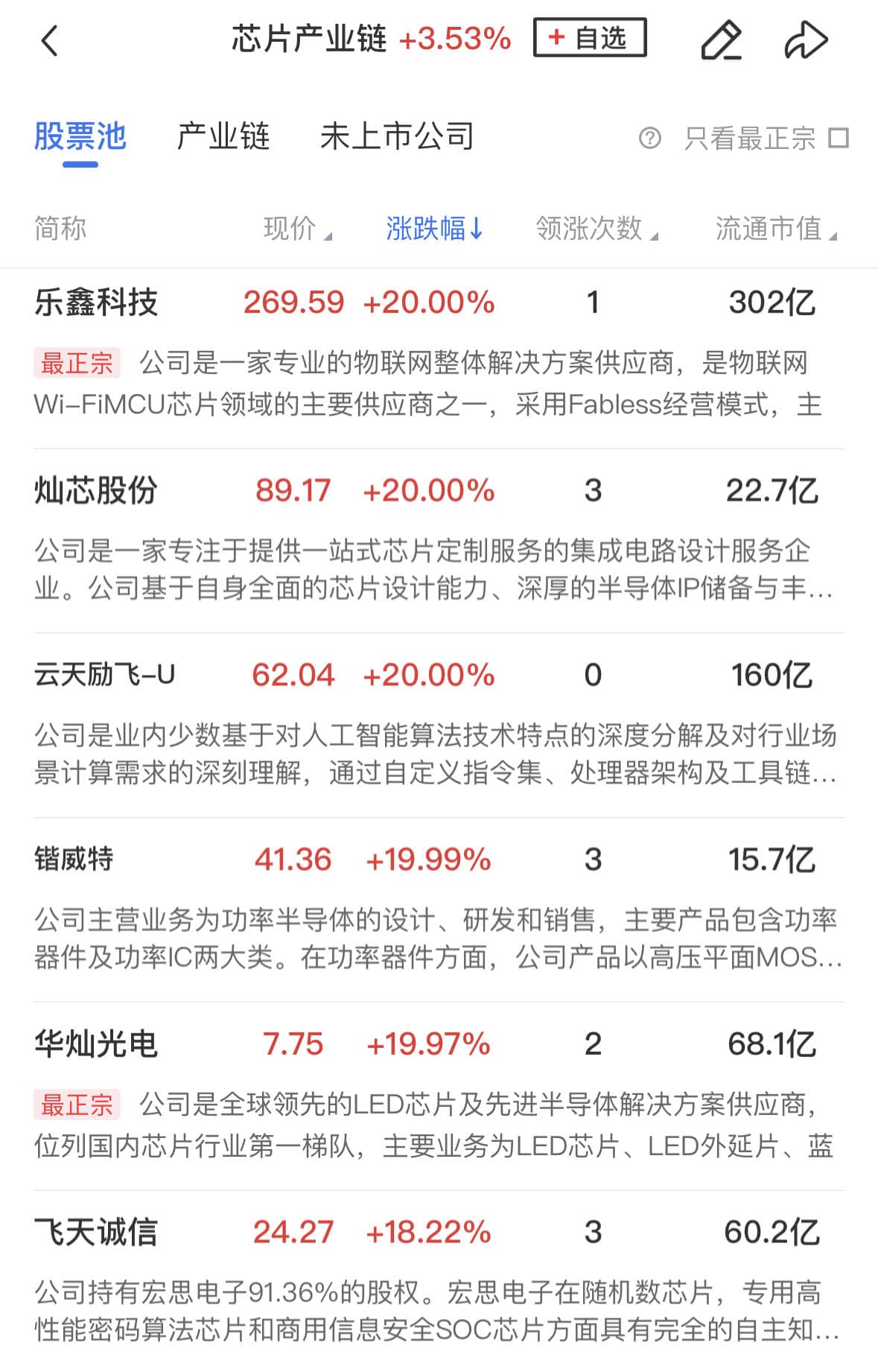This screenshot has height=1372, width=878.
Task: View details for 云天励飞-U
Action: 104,676
